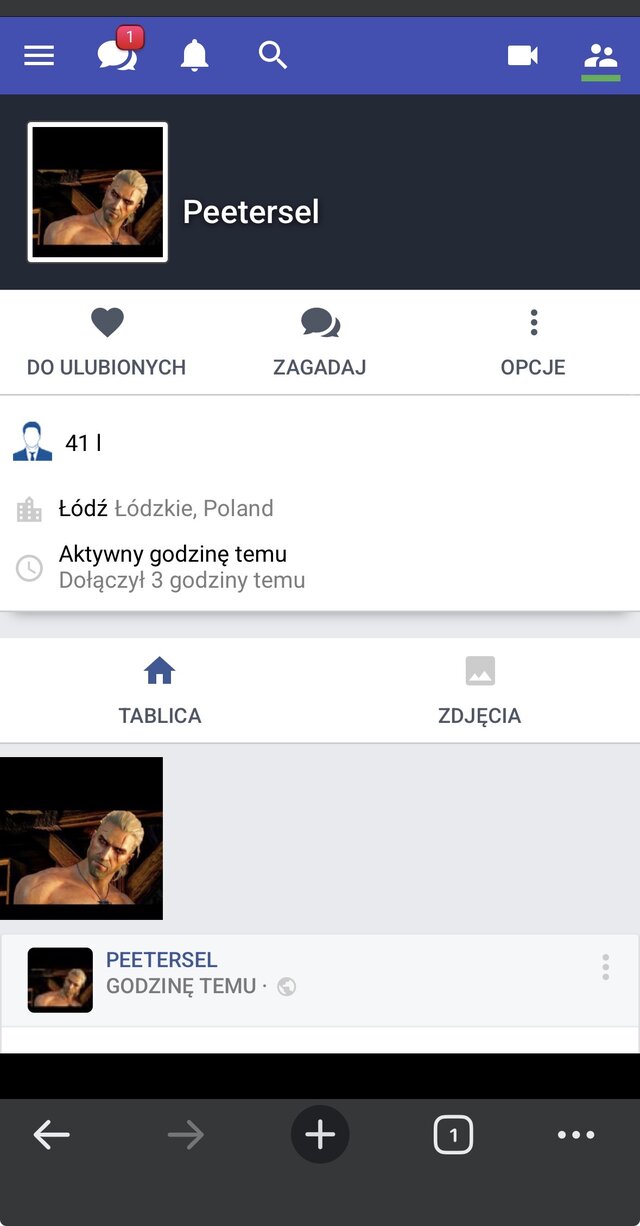This screenshot has height=1226, width=640.
Task: Open the browser's more options menu
Action: point(576,1135)
